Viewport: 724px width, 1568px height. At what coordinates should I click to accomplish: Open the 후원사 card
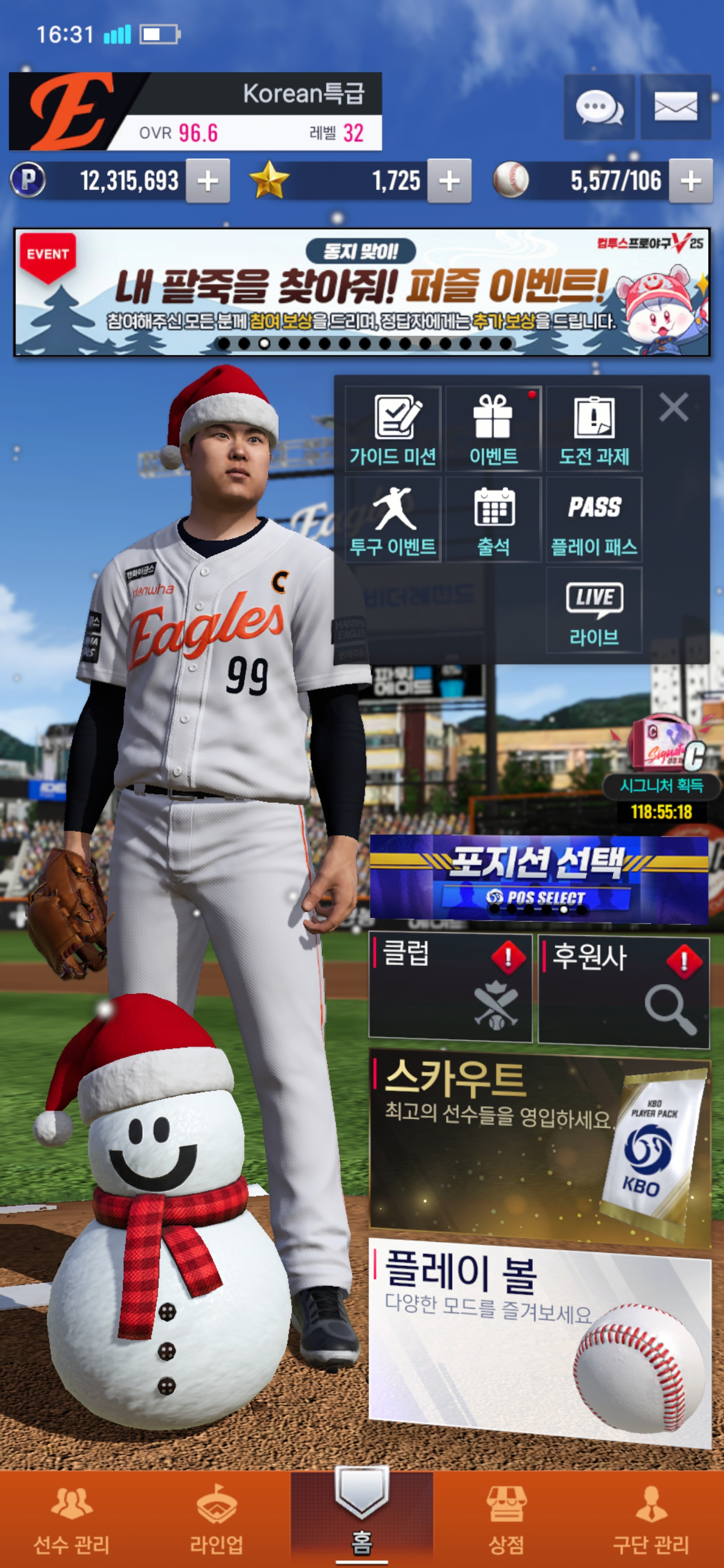623,991
